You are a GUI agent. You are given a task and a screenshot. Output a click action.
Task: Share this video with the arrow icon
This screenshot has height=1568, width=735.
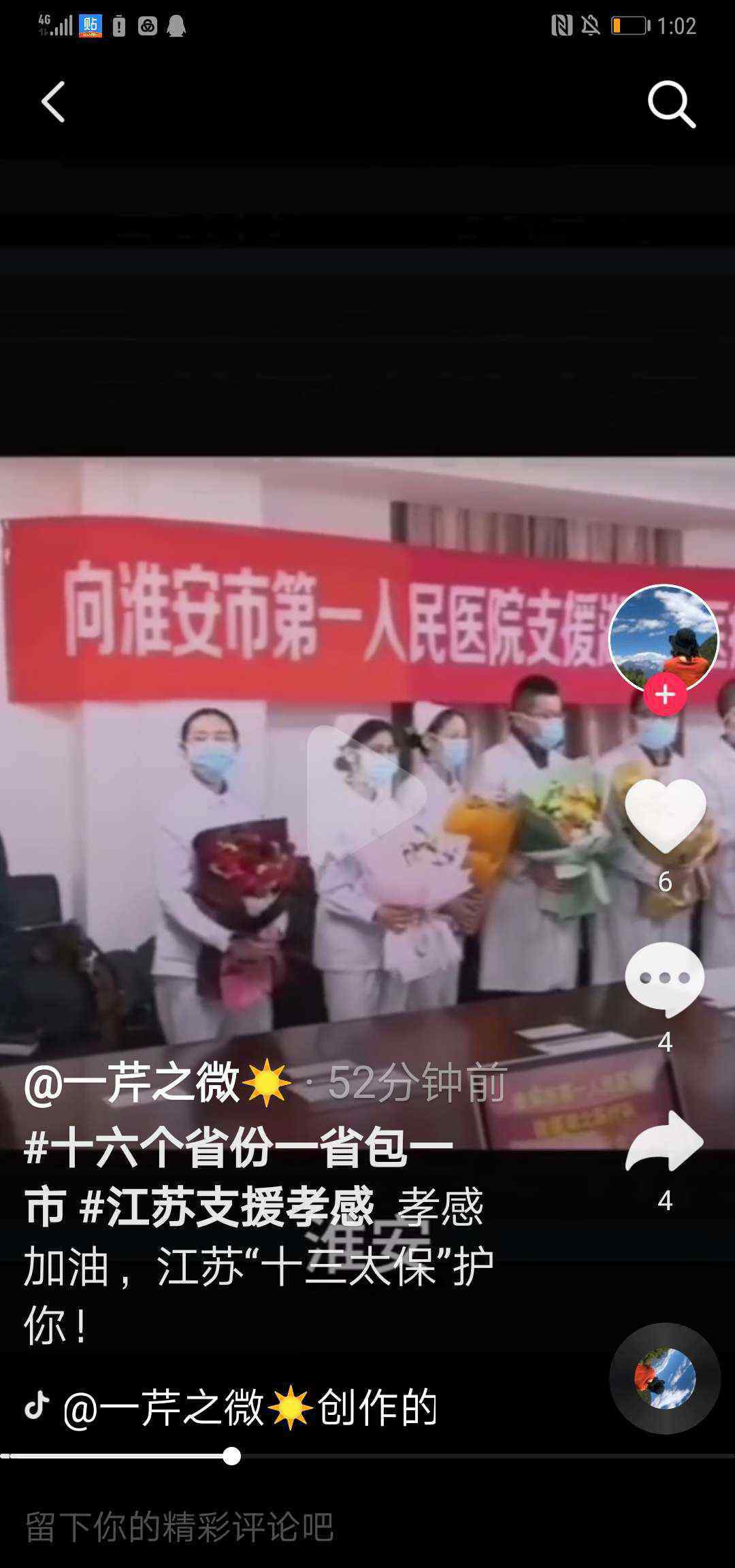665,1142
